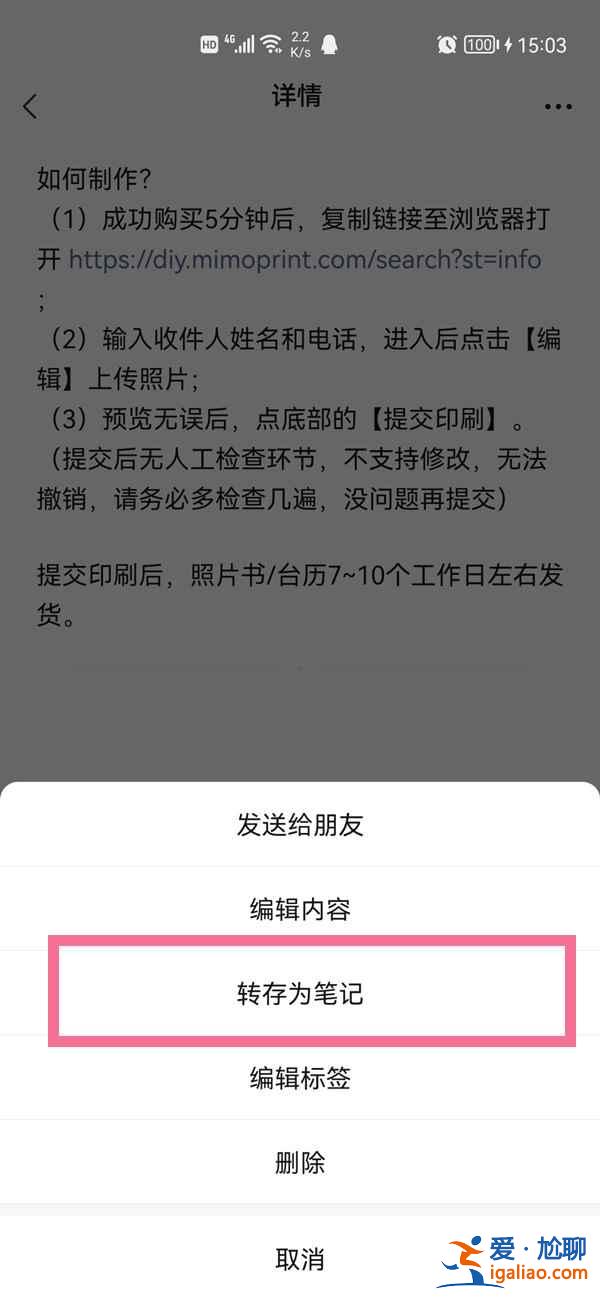The width and height of the screenshot is (600, 1300).
Task: Select 发送给朋友 in the bottom sheet
Action: (300, 825)
